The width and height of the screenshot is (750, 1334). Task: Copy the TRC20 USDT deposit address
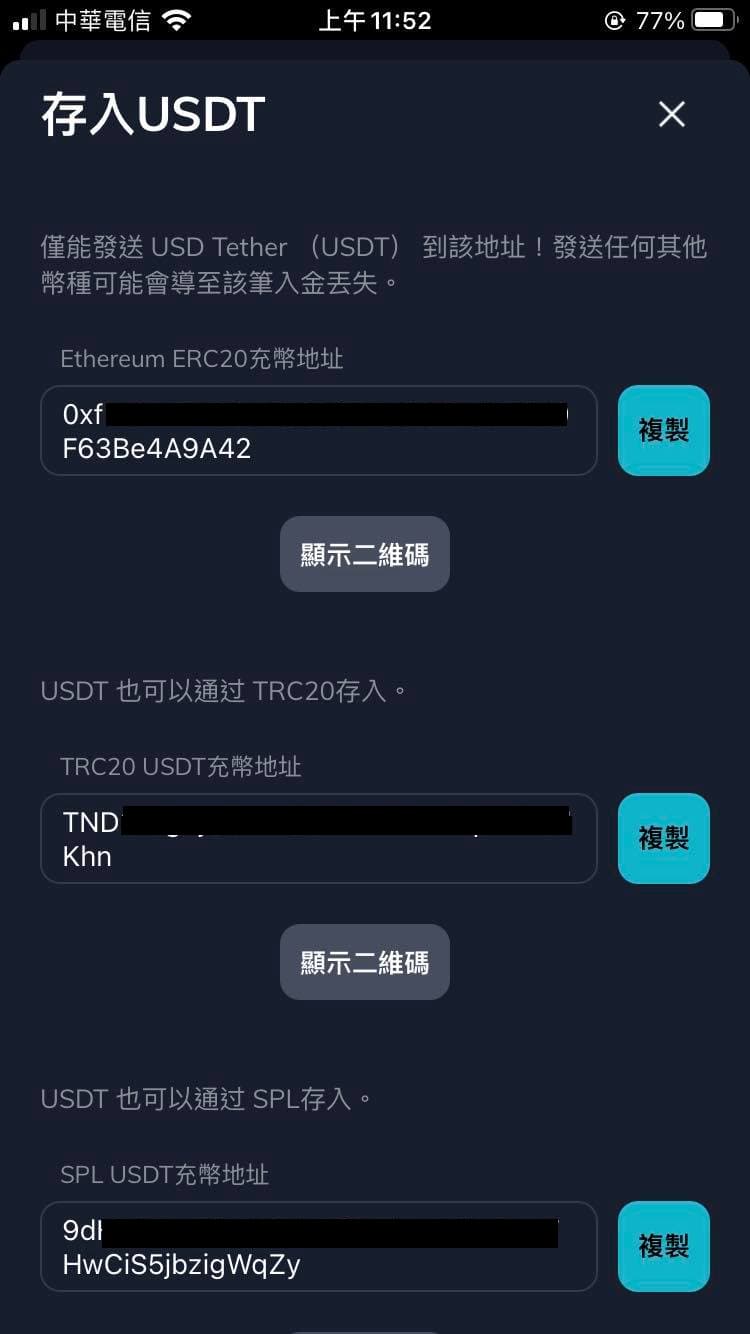point(664,838)
